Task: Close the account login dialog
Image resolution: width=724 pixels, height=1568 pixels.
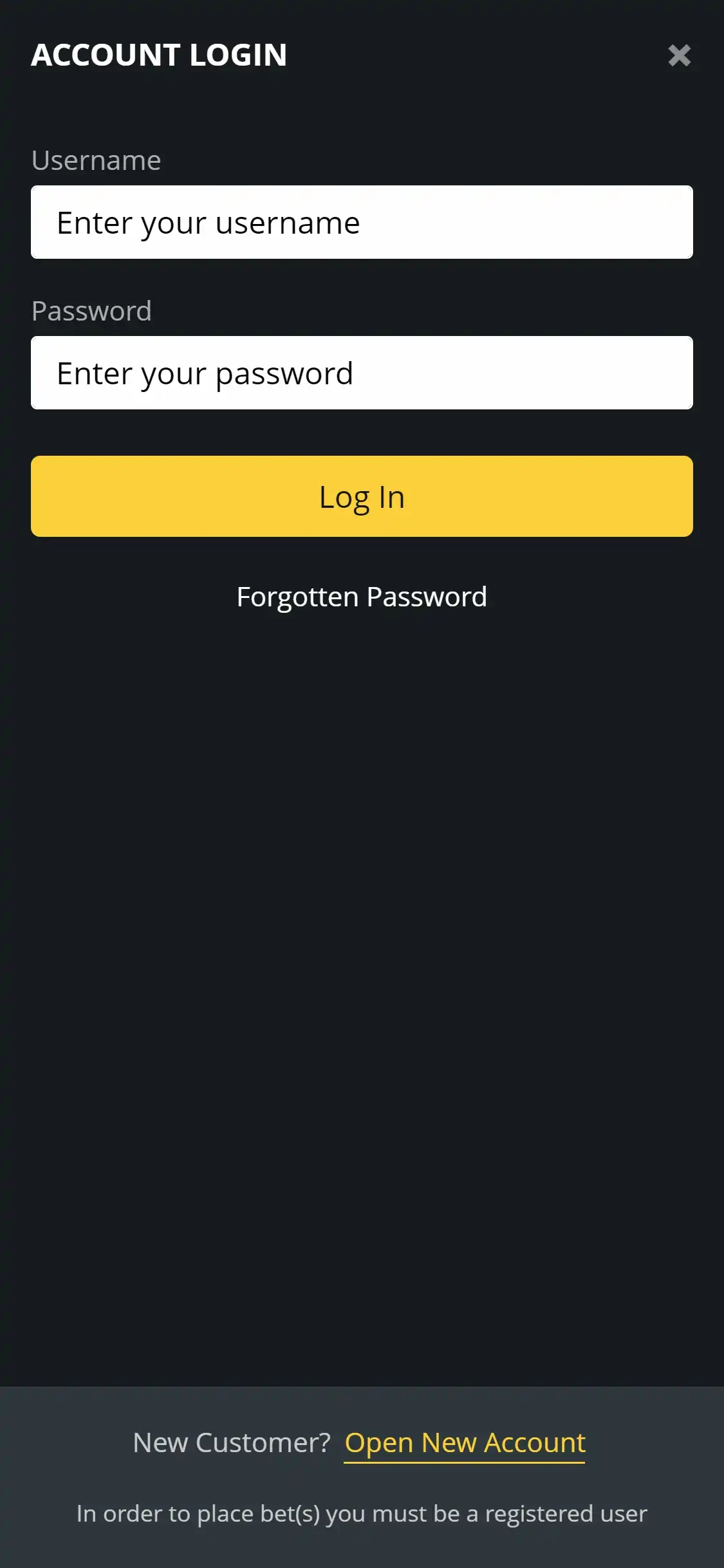Action: 679,55
